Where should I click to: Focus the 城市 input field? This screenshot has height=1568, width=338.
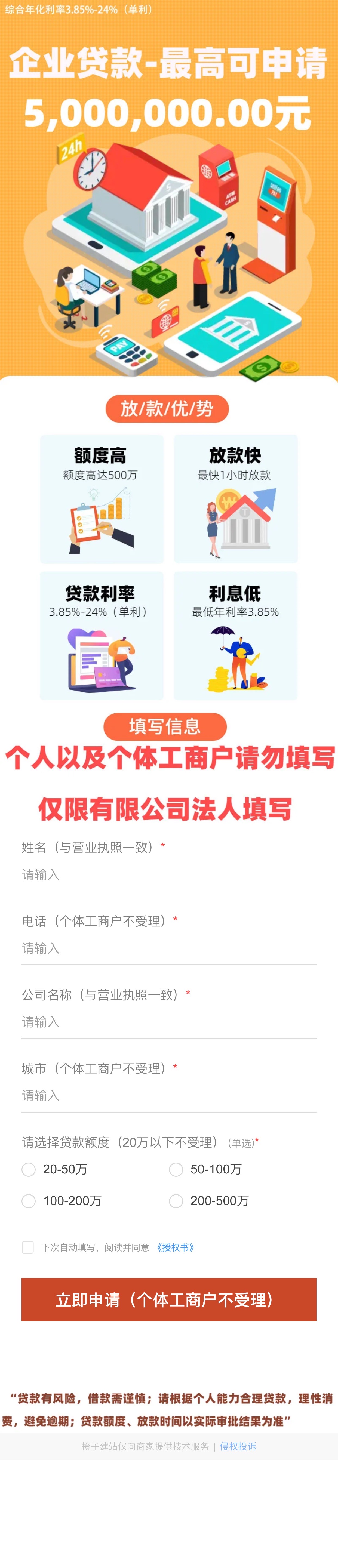tap(169, 1096)
